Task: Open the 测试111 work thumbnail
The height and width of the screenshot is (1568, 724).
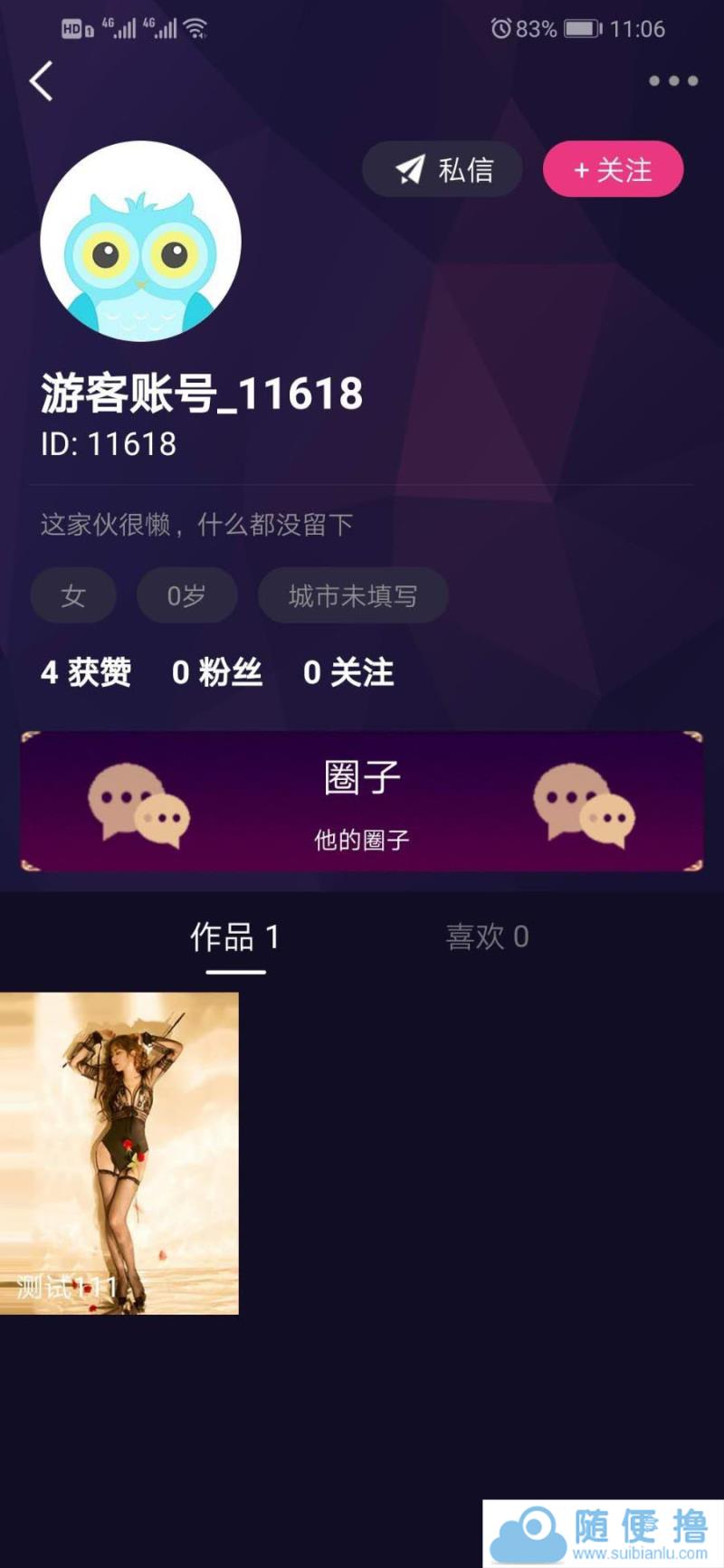Action: (119, 1153)
